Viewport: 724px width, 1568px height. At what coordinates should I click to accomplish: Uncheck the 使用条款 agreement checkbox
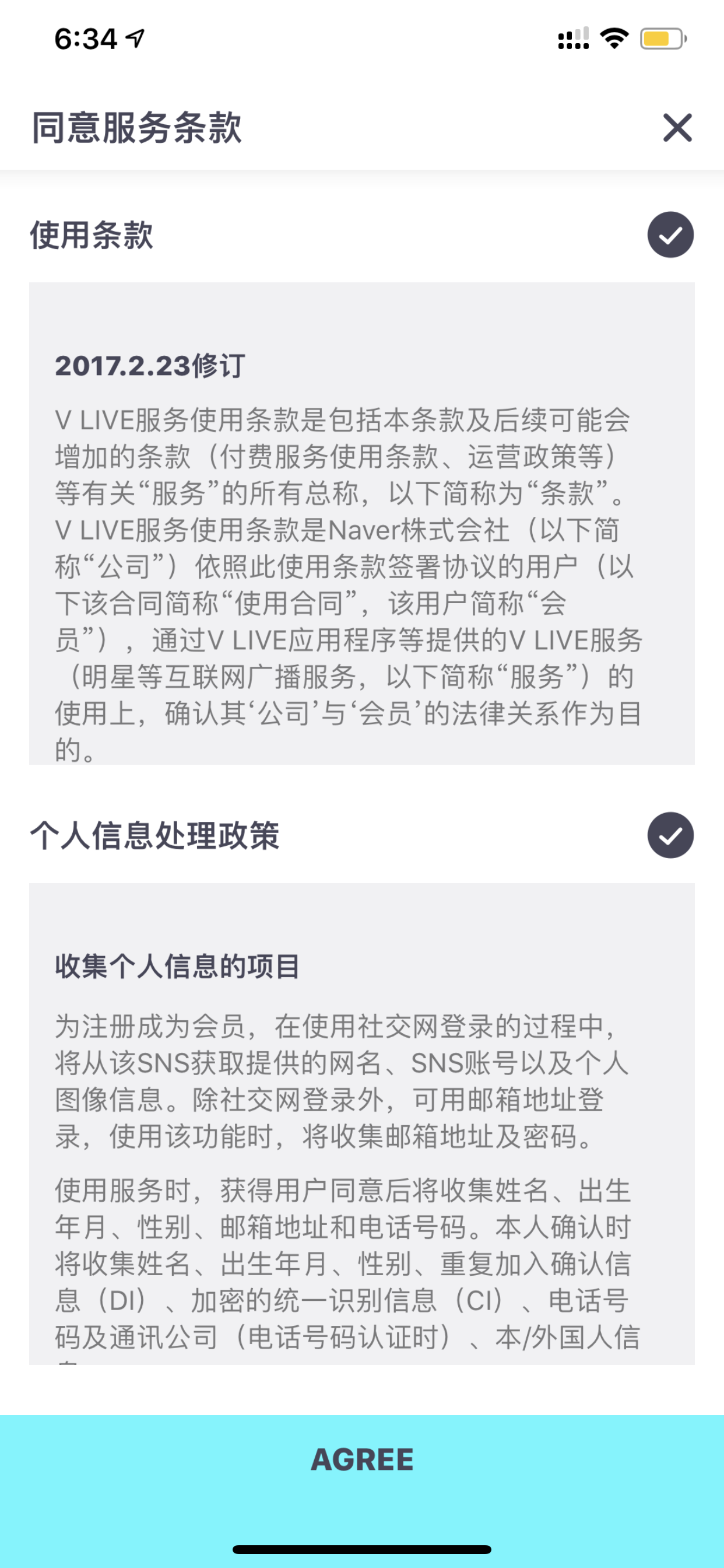click(x=670, y=235)
